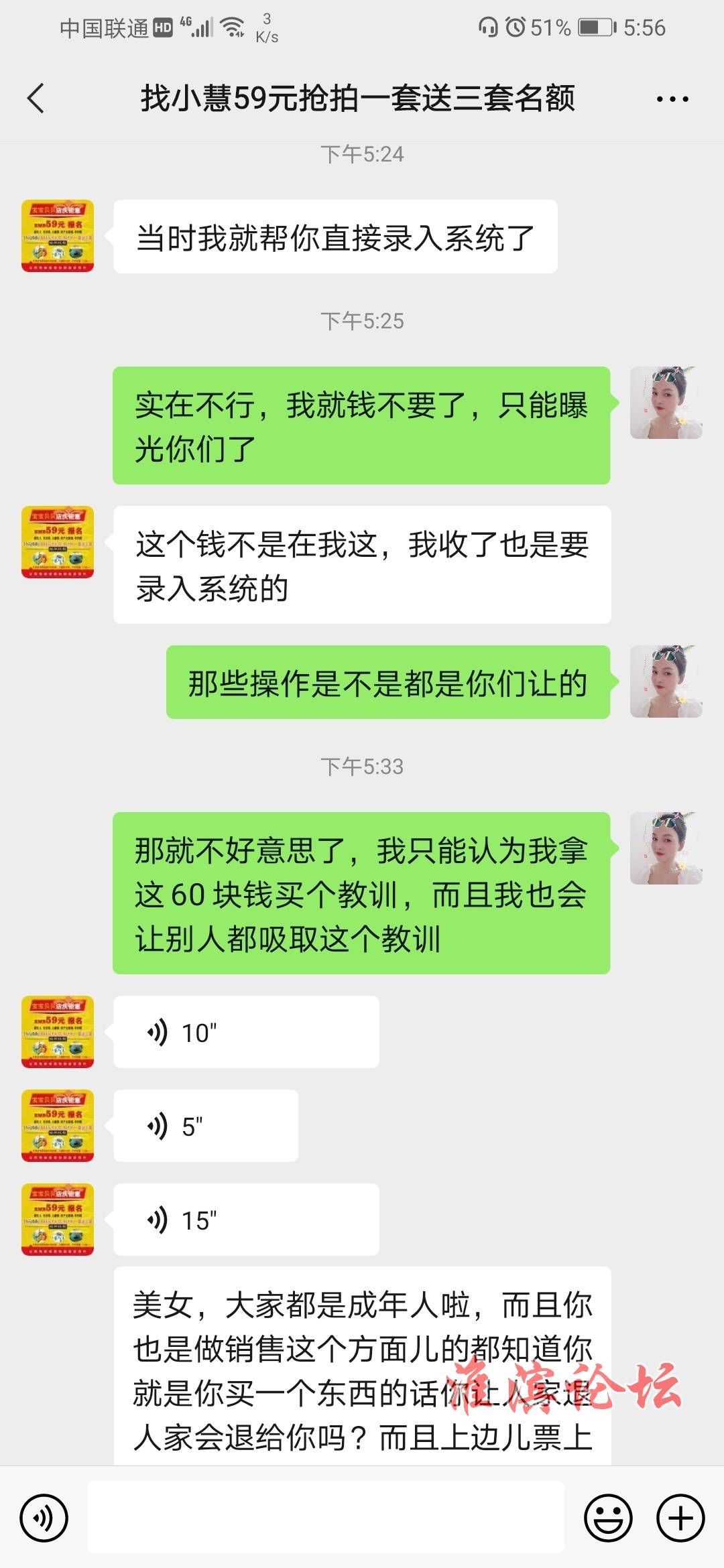Play the 5-second voice message
Image resolution: width=724 pixels, height=1568 pixels.
click(206, 1126)
